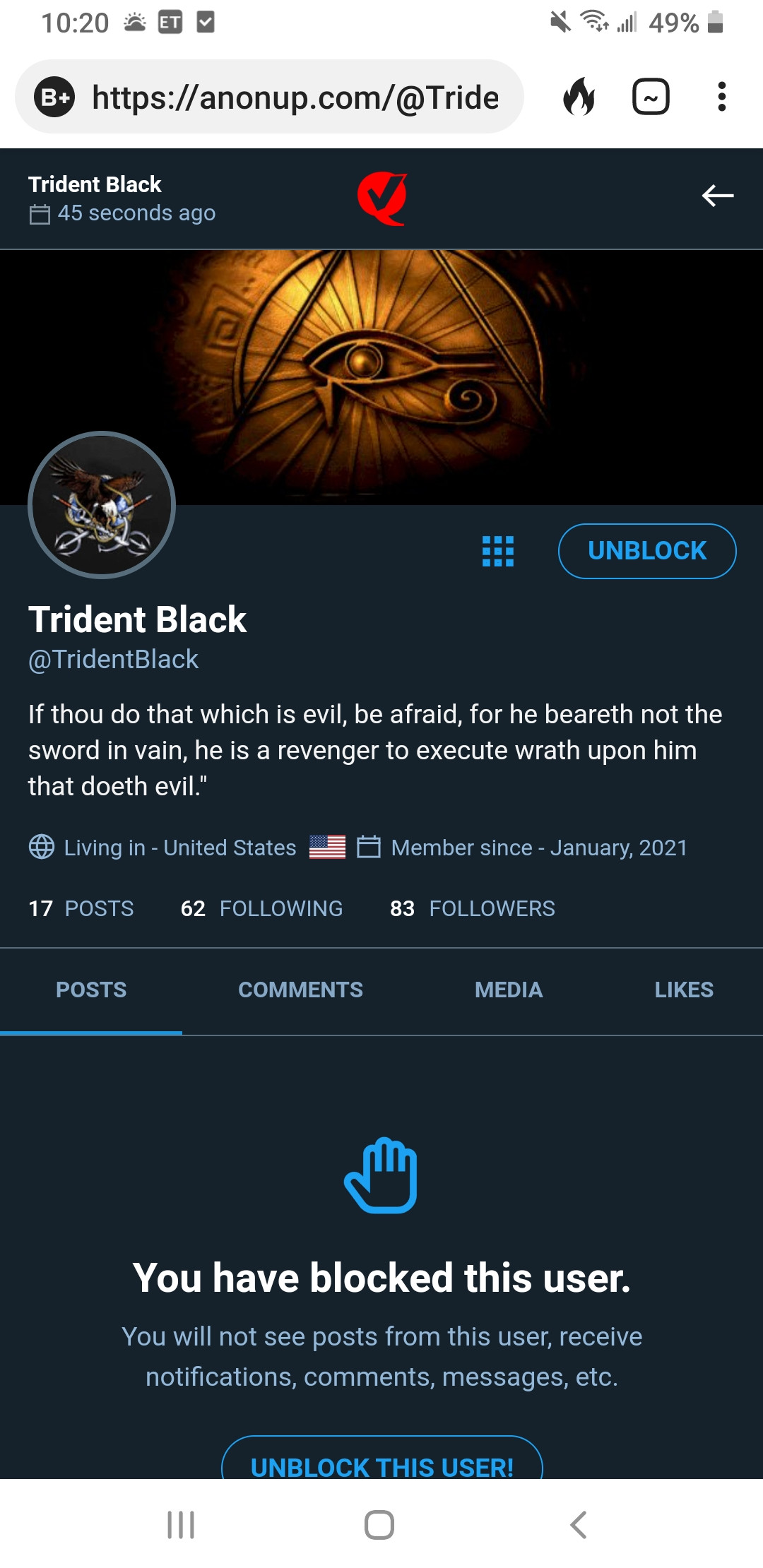Open the grid options menu icon
Image resolution: width=763 pixels, height=1568 pixels.
(498, 551)
